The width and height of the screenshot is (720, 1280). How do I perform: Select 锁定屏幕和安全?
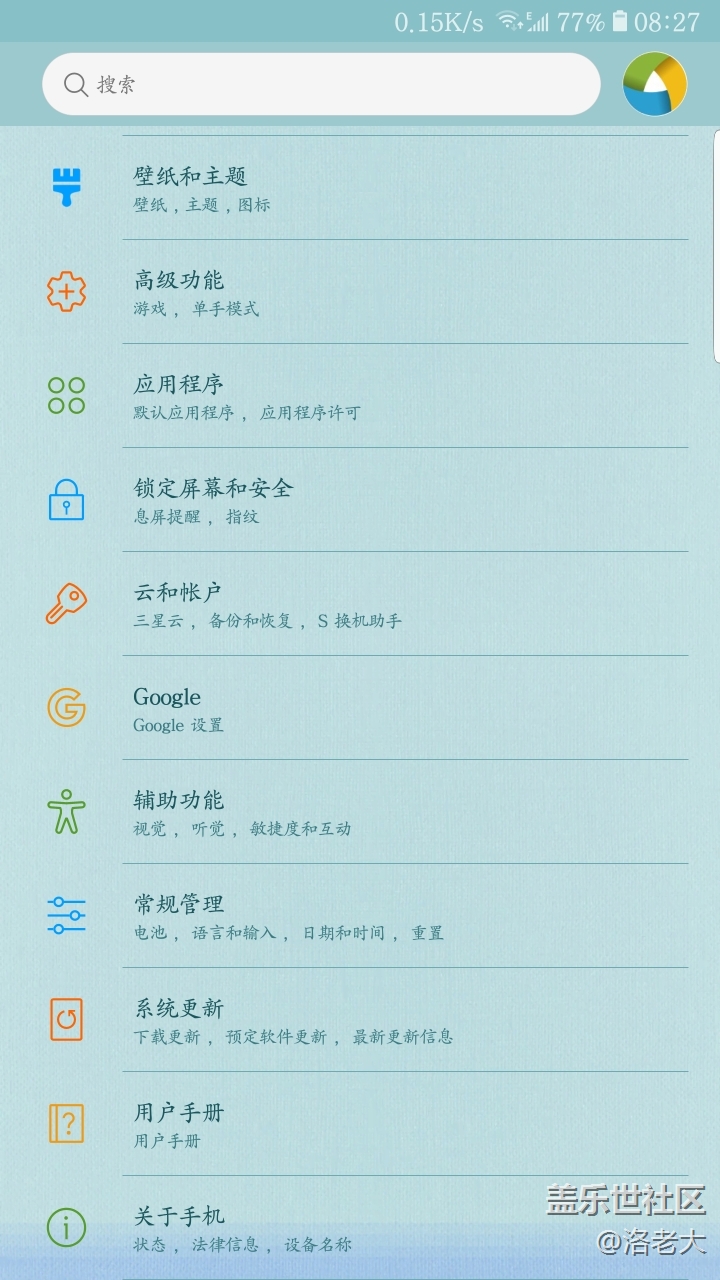point(360,500)
